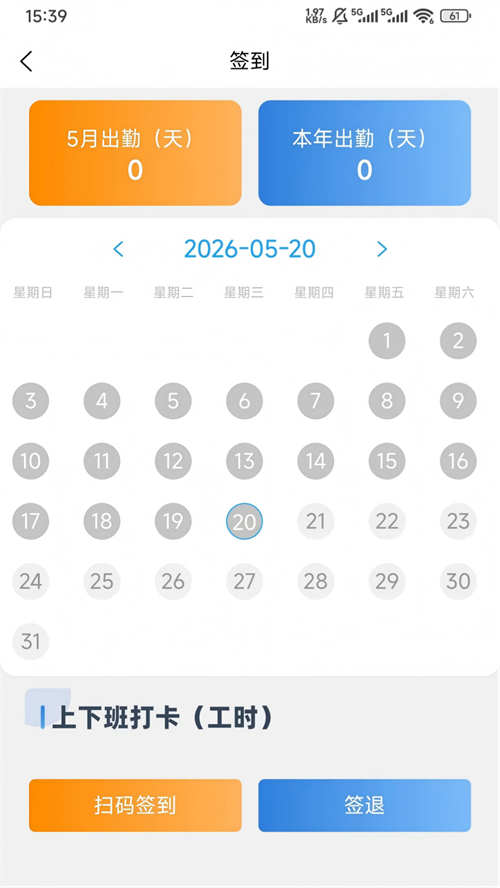This screenshot has height=888, width=500.
Task: Choose day 9 in the calendar
Action: point(458,401)
